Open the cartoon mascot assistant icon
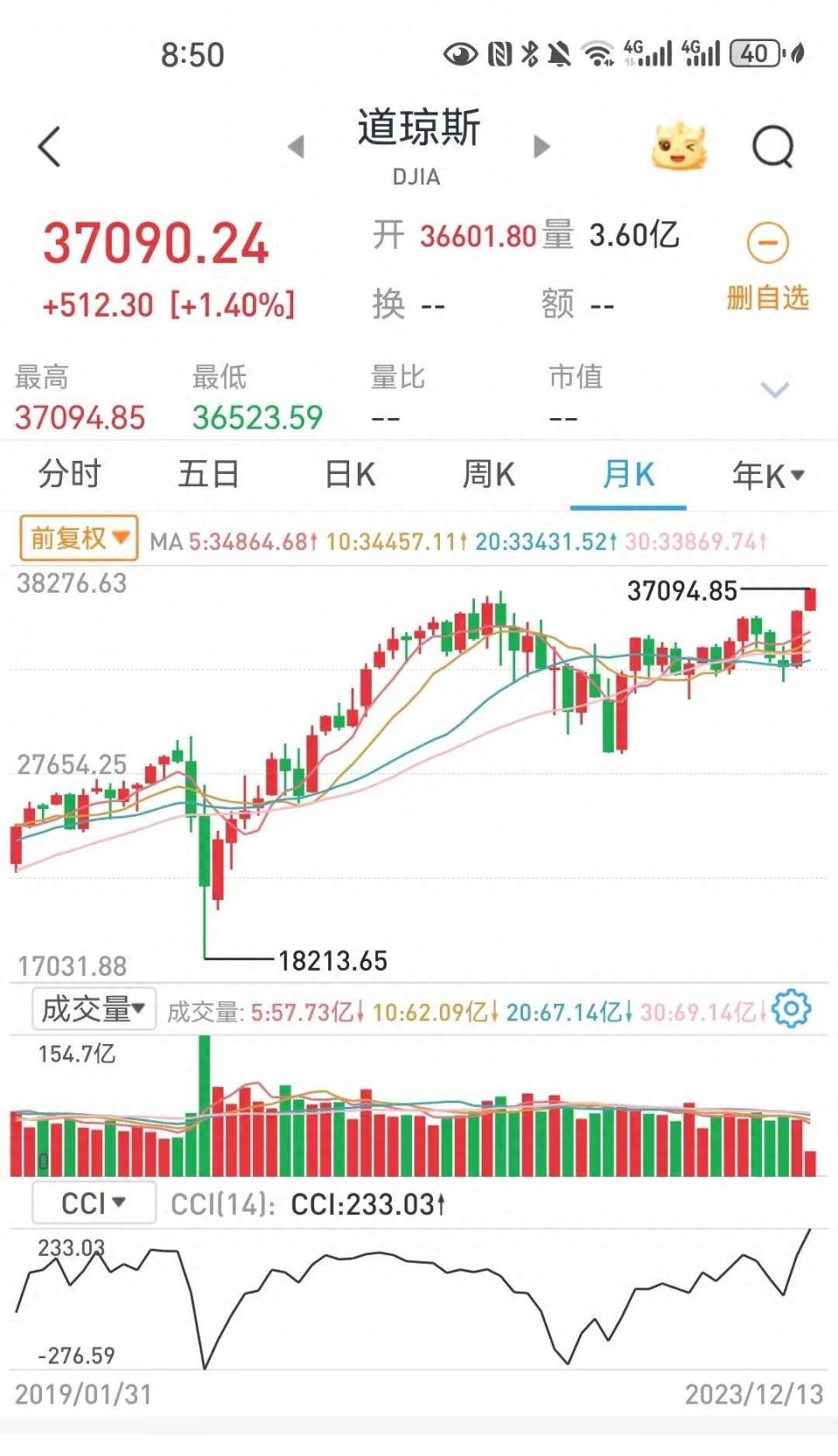838x1456 pixels. (679, 146)
